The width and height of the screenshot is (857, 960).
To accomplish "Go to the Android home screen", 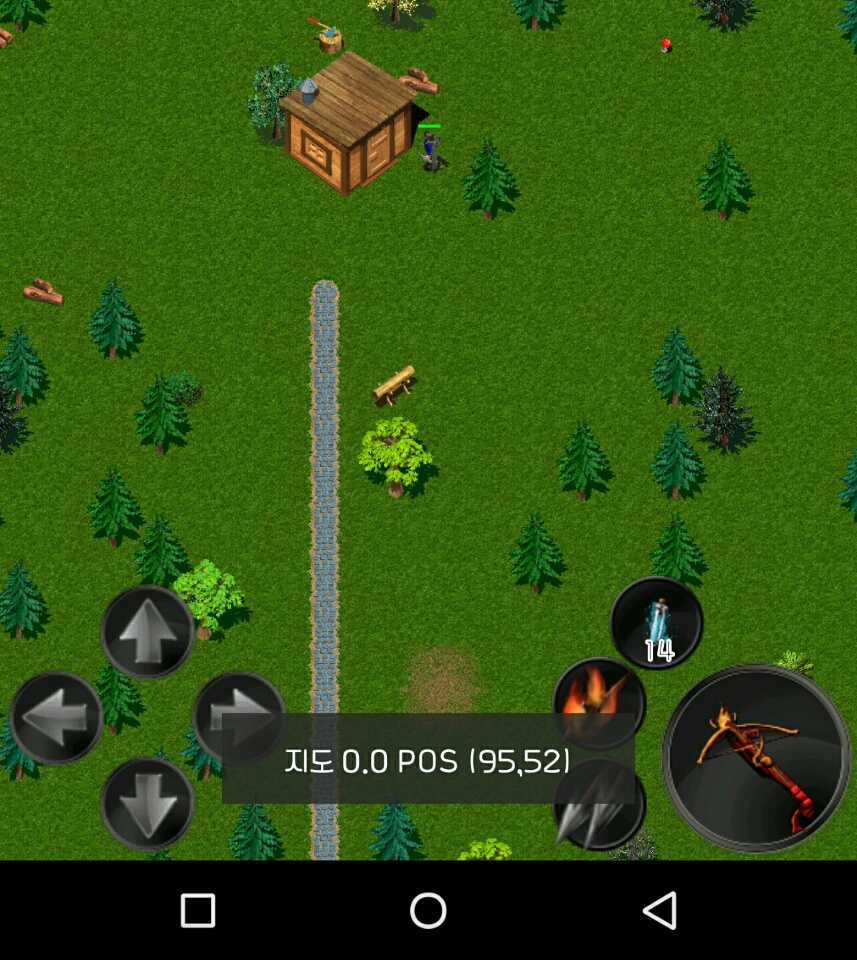I will (x=428, y=910).
